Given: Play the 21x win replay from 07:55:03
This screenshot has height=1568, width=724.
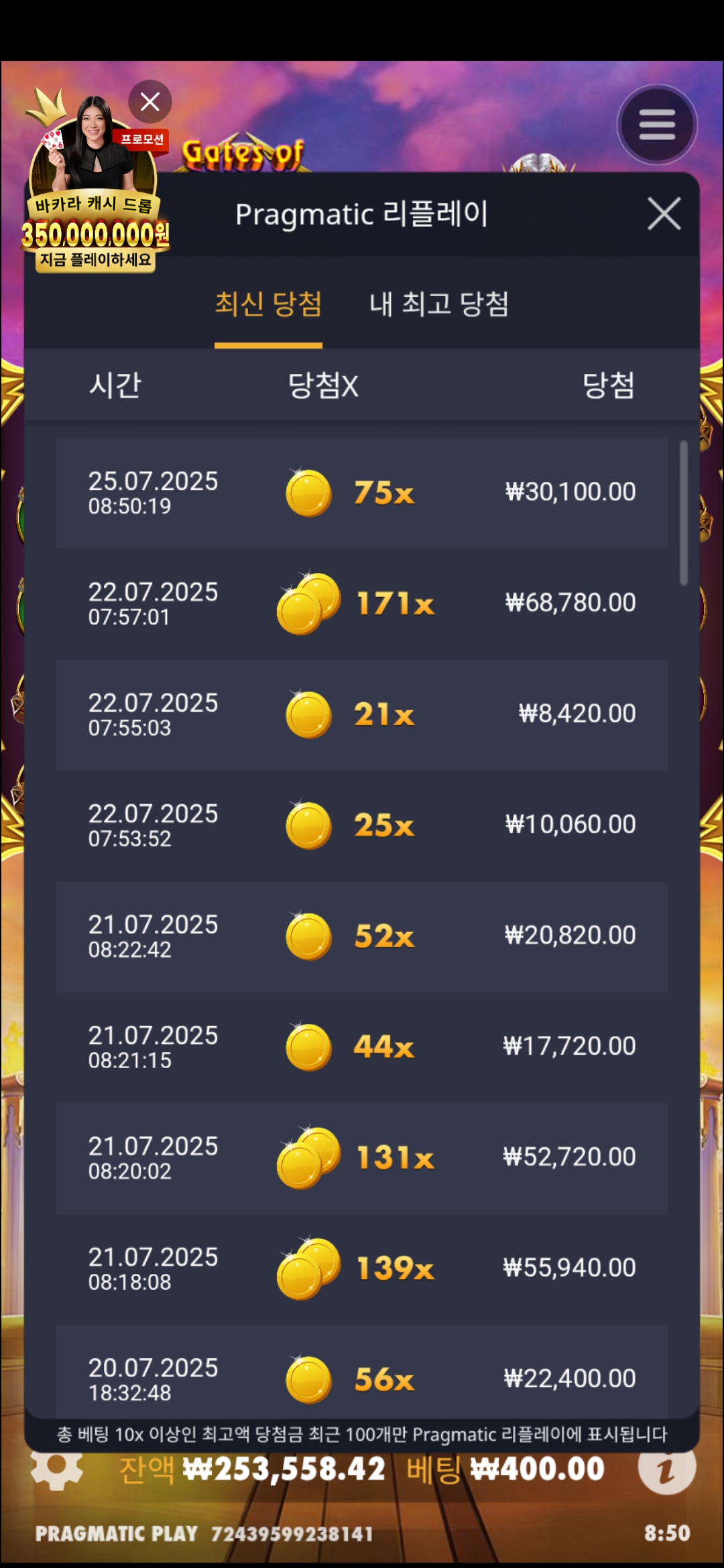Looking at the screenshot, I should 361,714.
